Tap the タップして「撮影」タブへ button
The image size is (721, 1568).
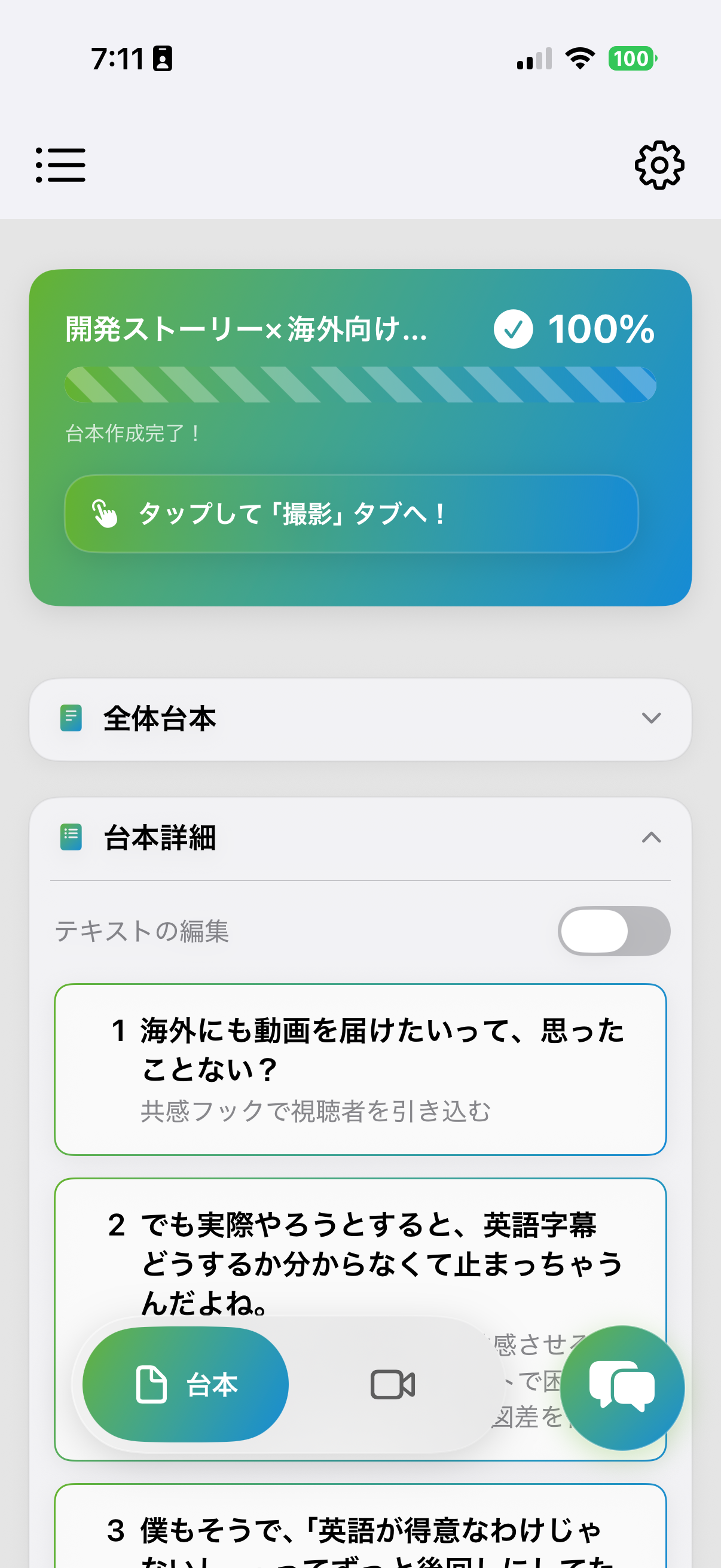click(360, 514)
